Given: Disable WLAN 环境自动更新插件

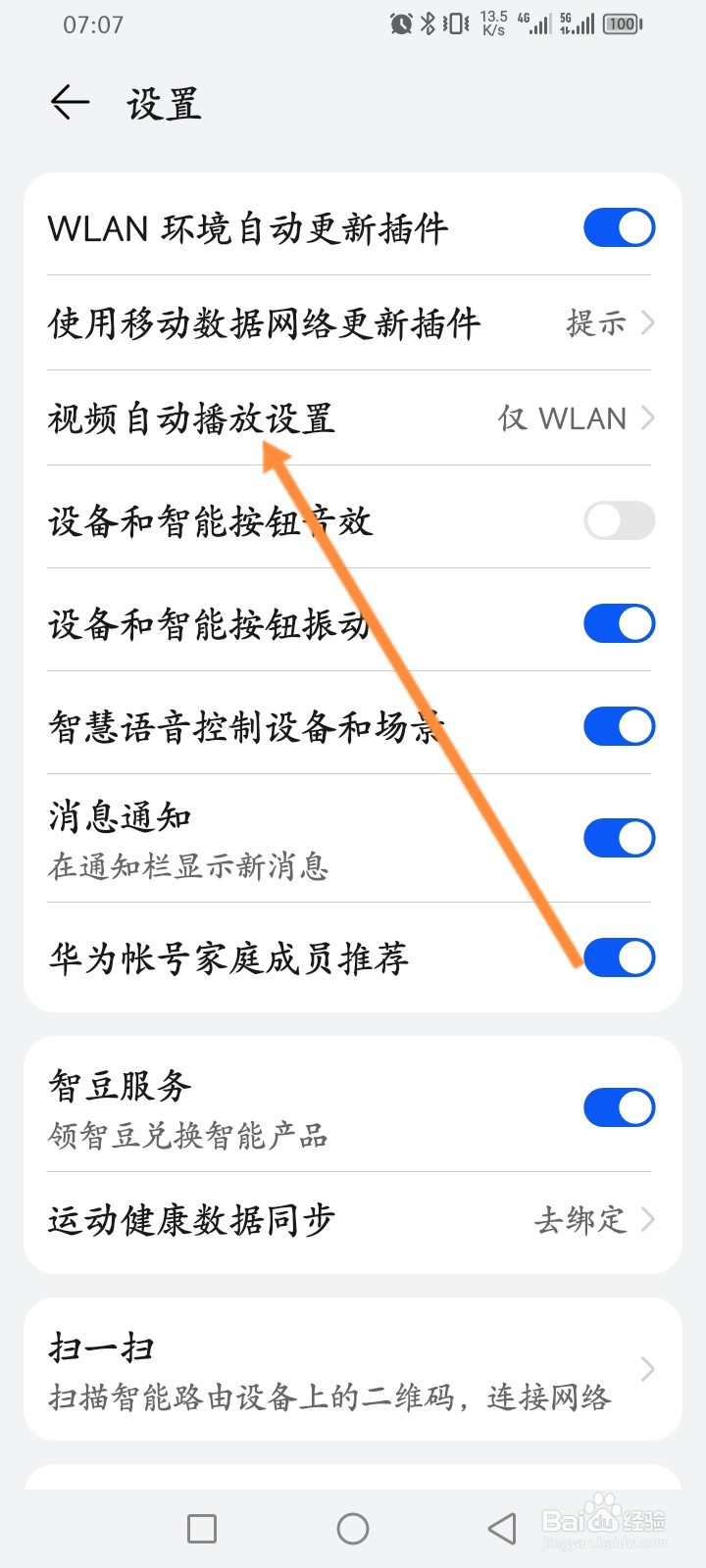Looking at the screenshot, I should coord(619,226).
